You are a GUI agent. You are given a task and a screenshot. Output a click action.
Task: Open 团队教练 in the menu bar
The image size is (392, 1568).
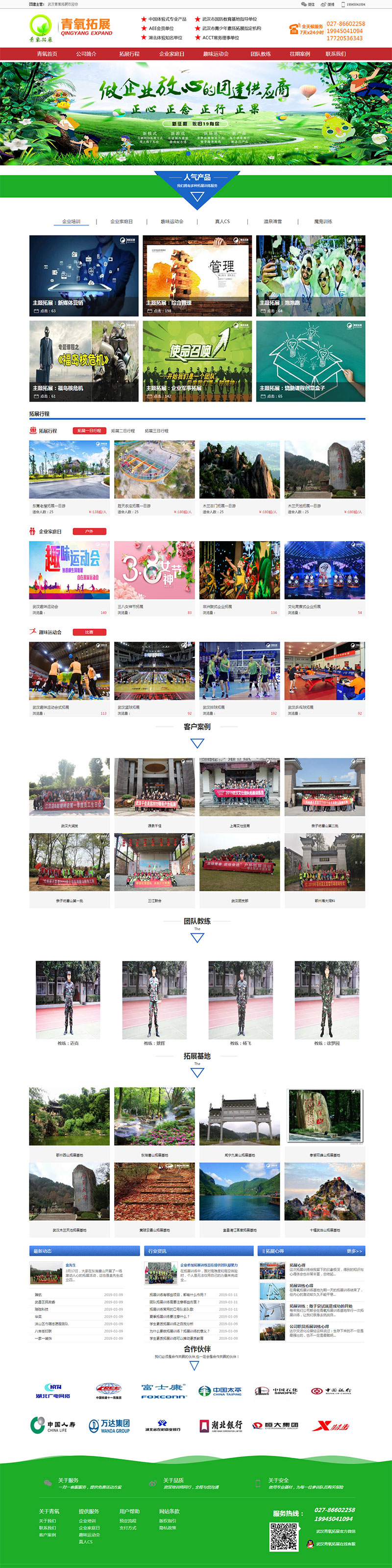pos(261,53)
